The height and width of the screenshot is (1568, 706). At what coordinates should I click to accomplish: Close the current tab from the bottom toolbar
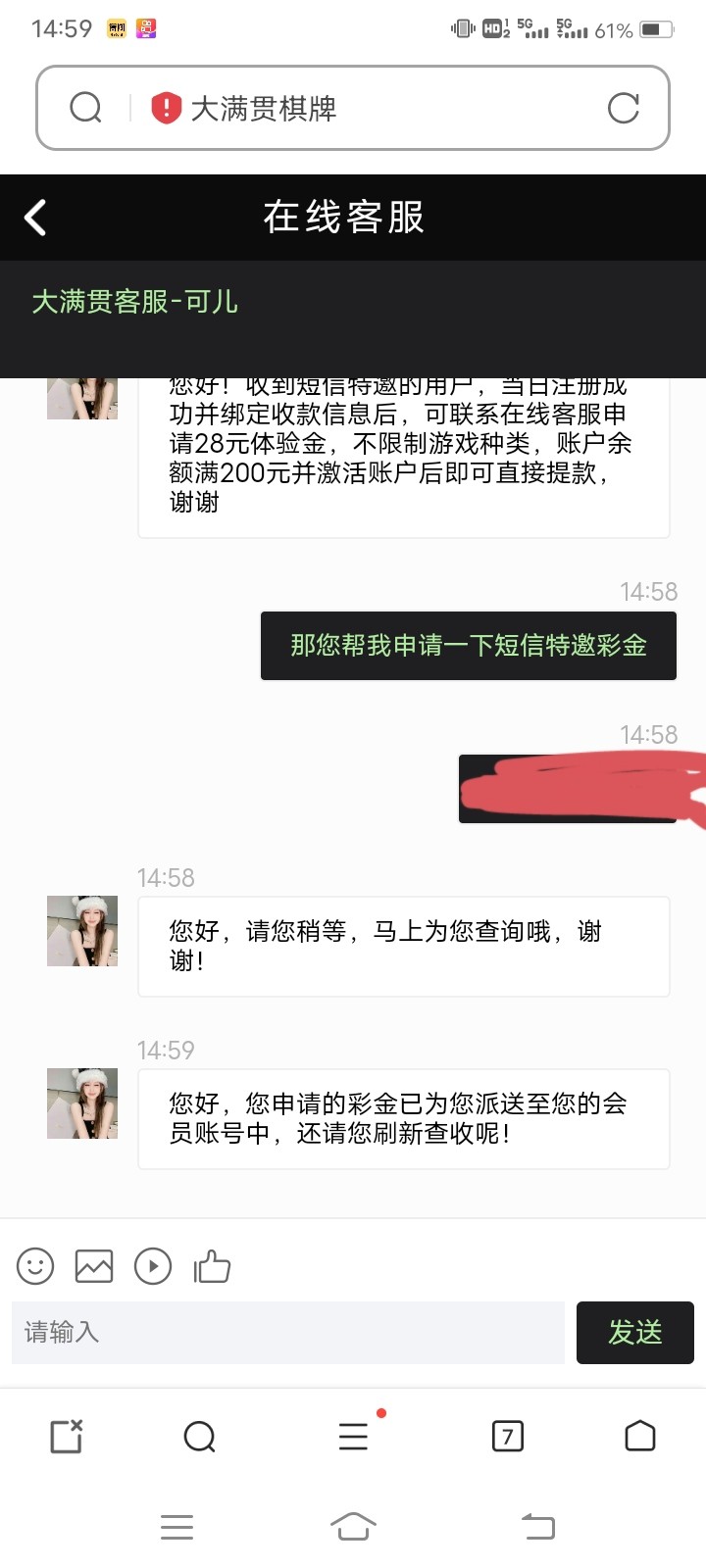point(66,1437)
